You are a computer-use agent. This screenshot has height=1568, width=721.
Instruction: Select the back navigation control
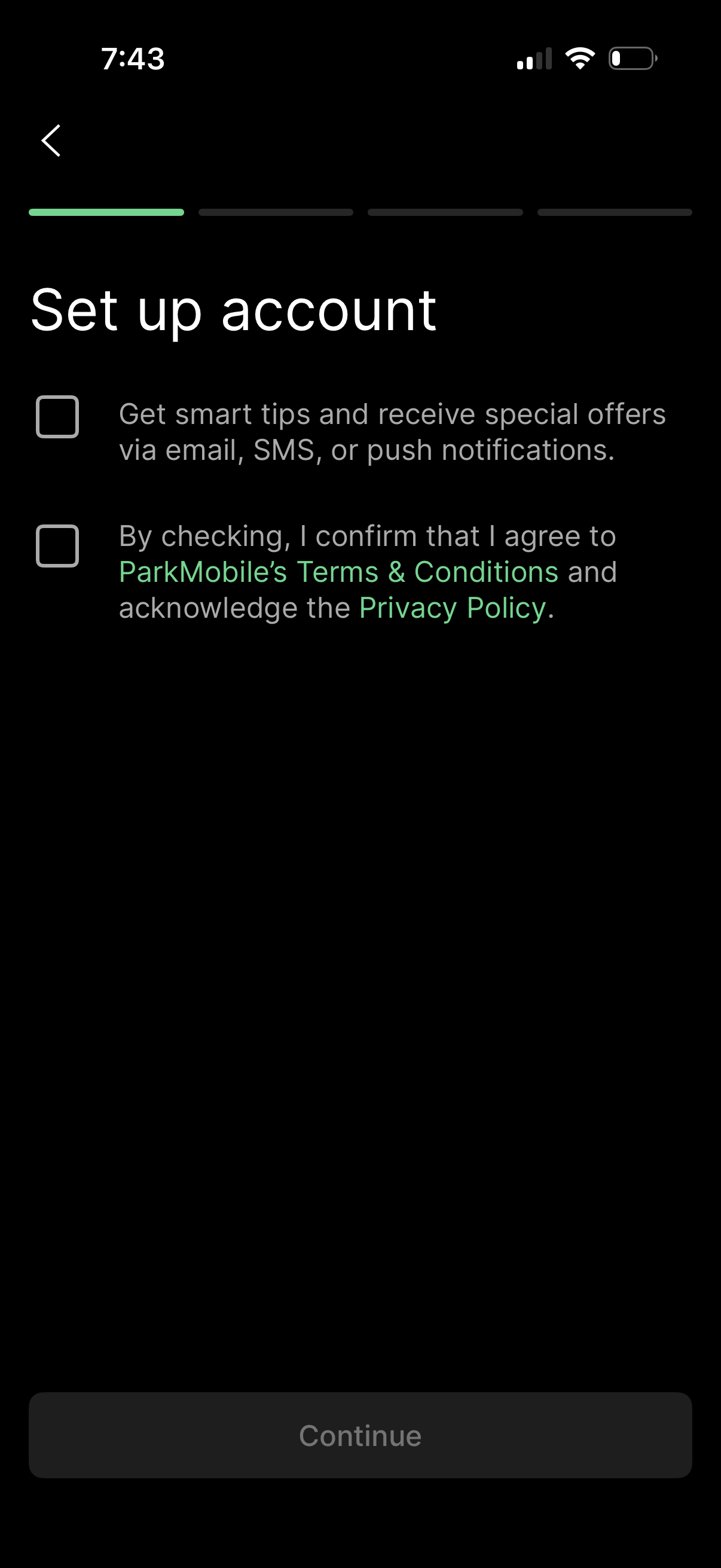51,141
